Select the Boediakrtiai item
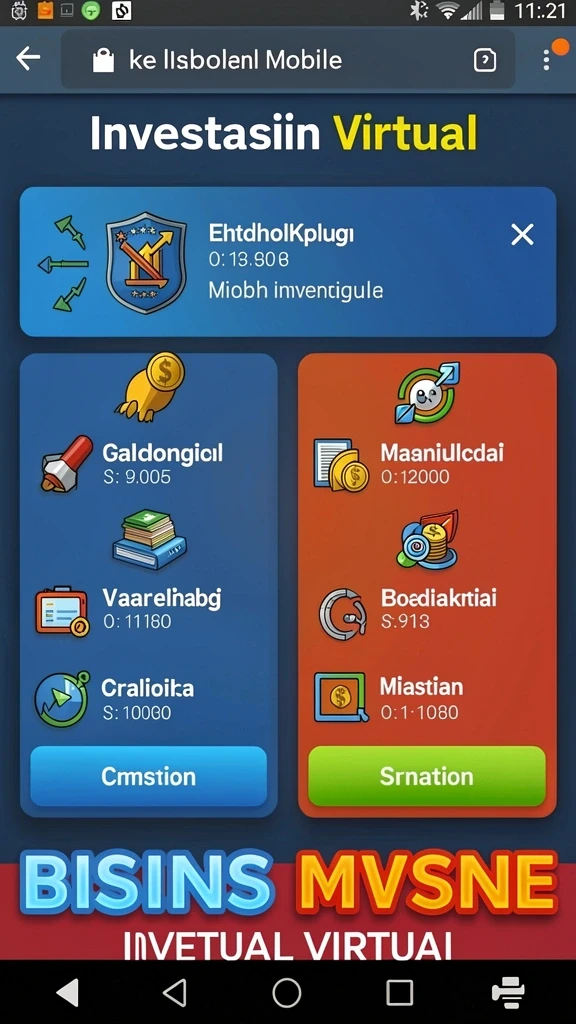Screen dimensions: 576x1024 point(408,610)
